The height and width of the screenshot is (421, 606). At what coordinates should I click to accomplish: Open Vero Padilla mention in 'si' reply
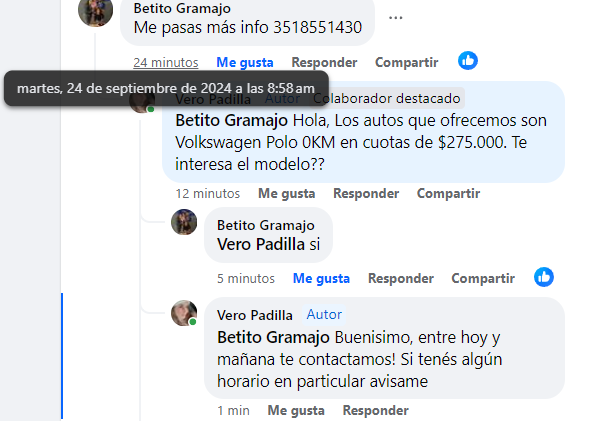point(261,243)
